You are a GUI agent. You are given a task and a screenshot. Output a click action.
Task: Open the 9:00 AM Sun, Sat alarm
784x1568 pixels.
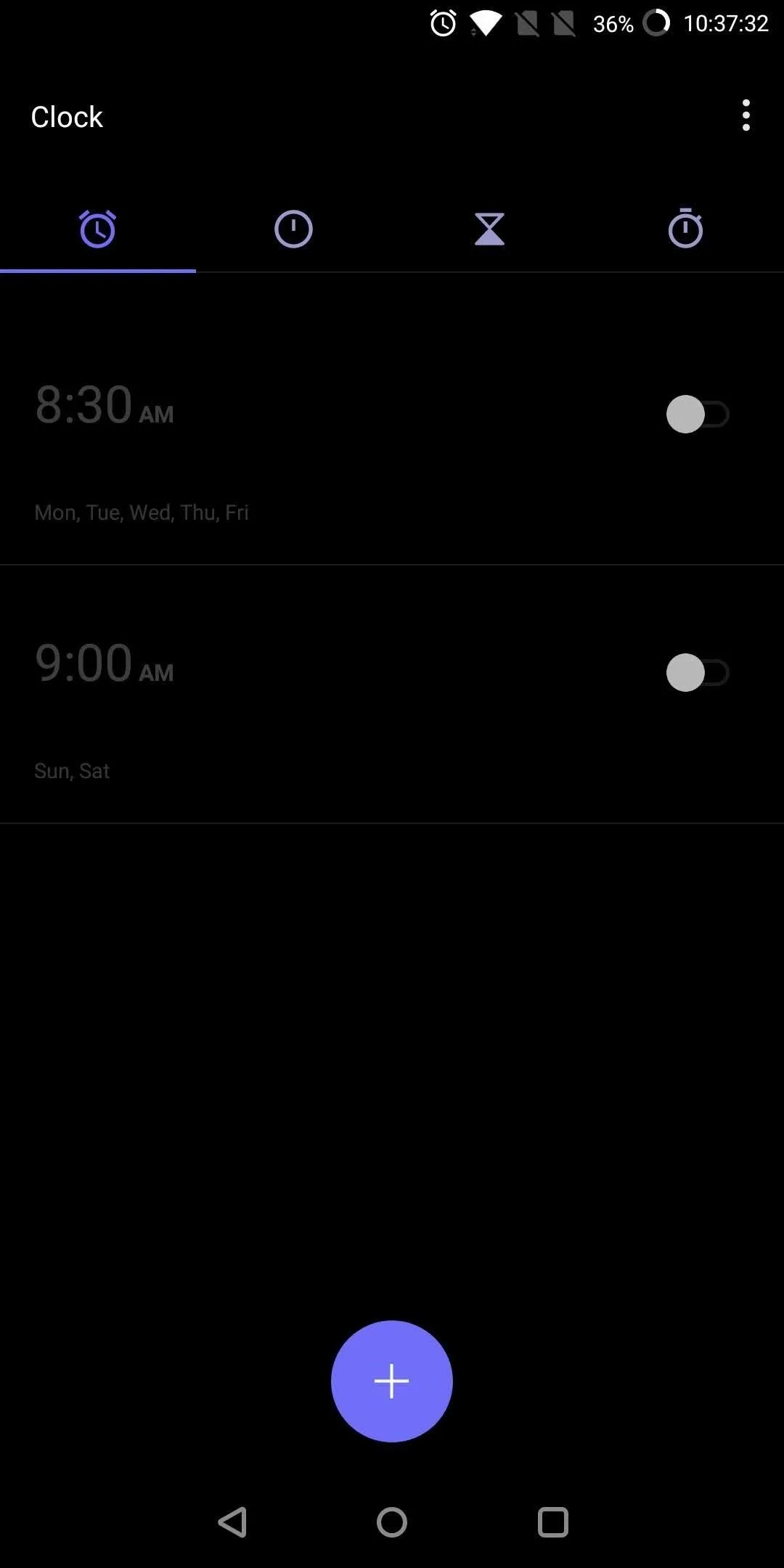(392, 694)
